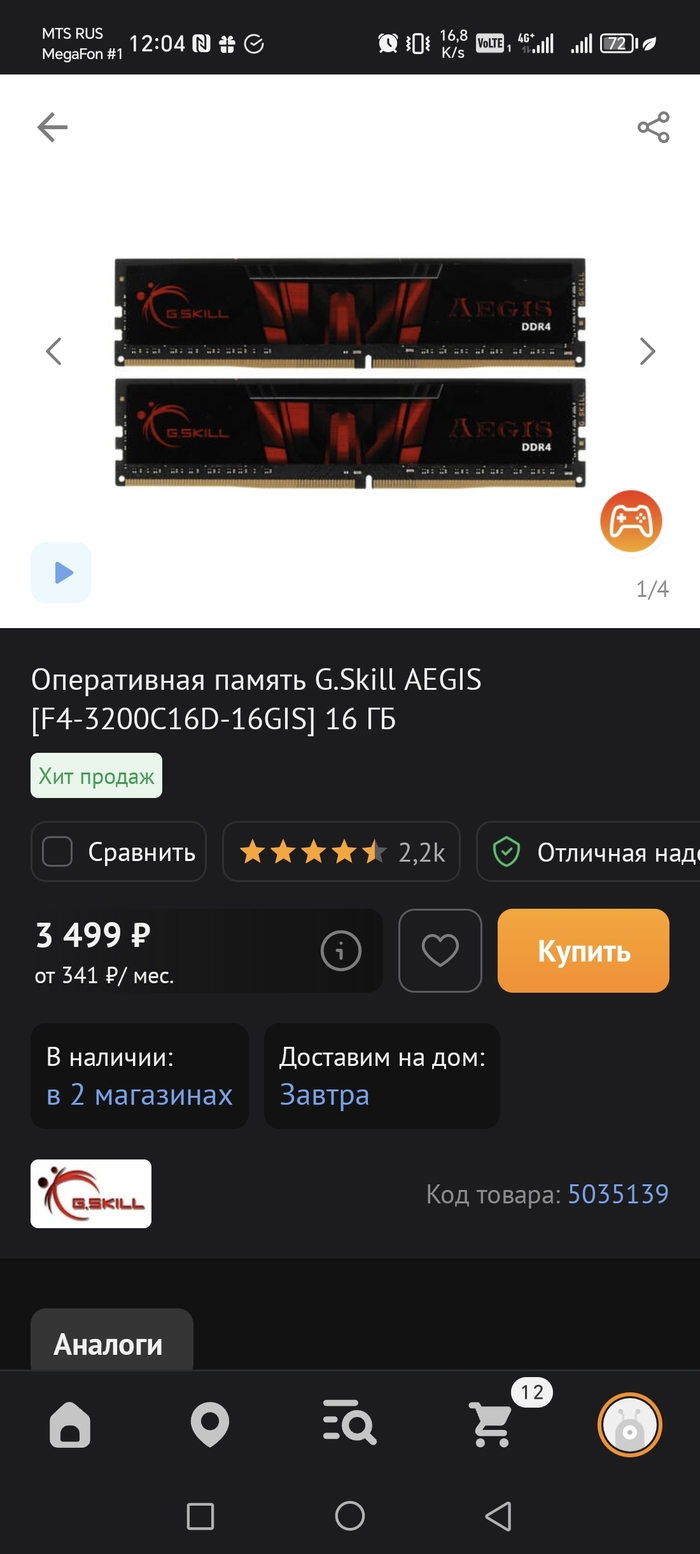Tap product code 5035139

point(617,1193)
